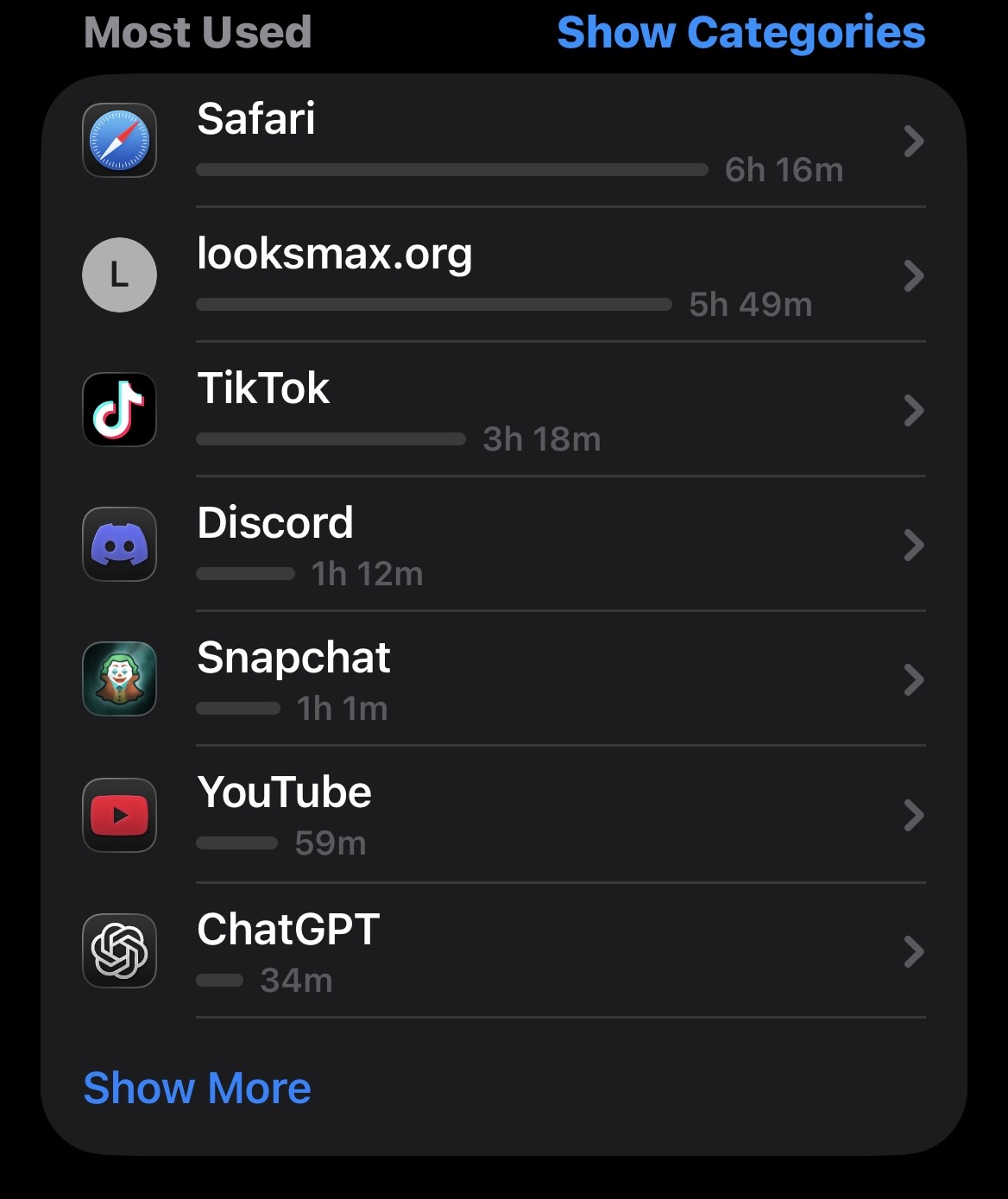Screen dimensions: 1008x1199
Task: Tap Show Categories link
Action: point(740,33)
